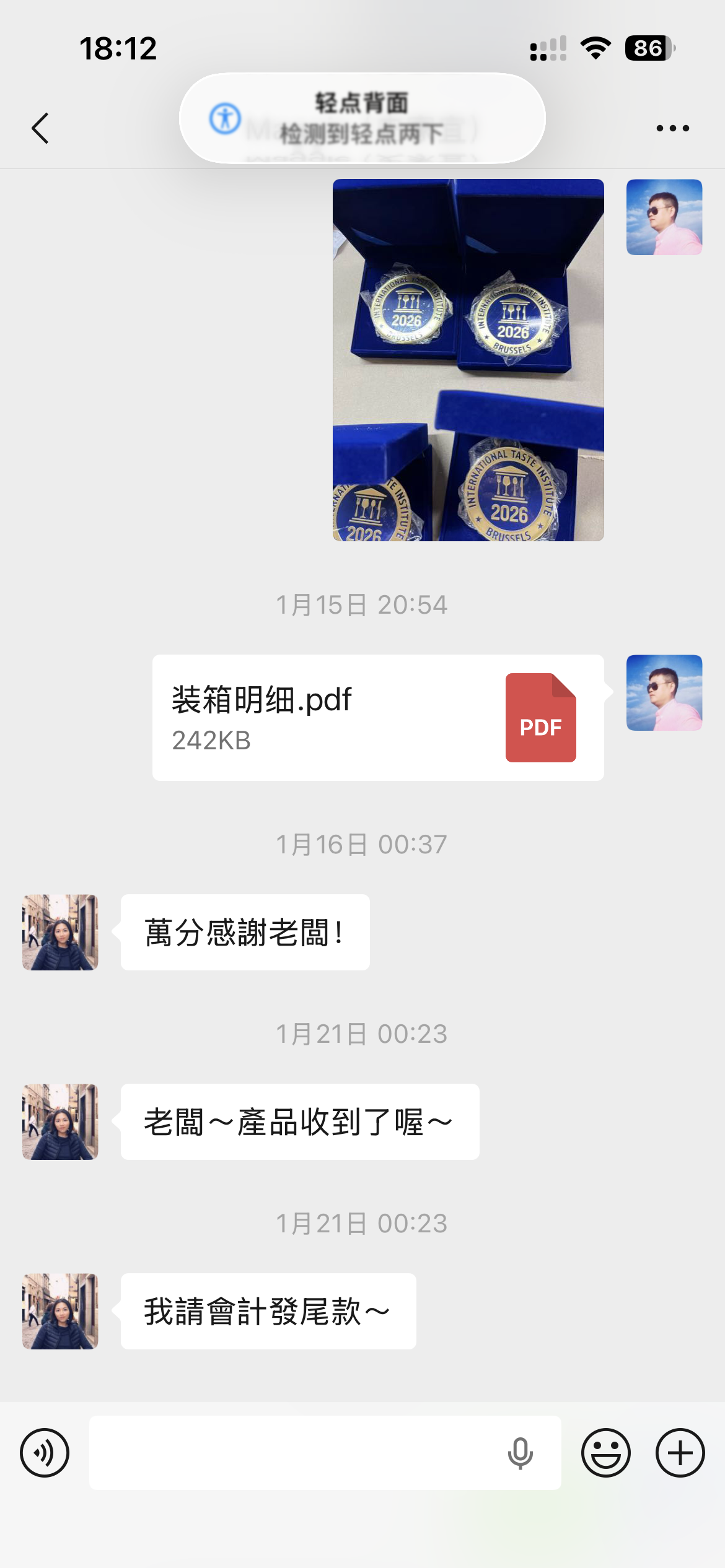Open the medals photo message
The image size is (725, 1568).
[x=468, y=360]
